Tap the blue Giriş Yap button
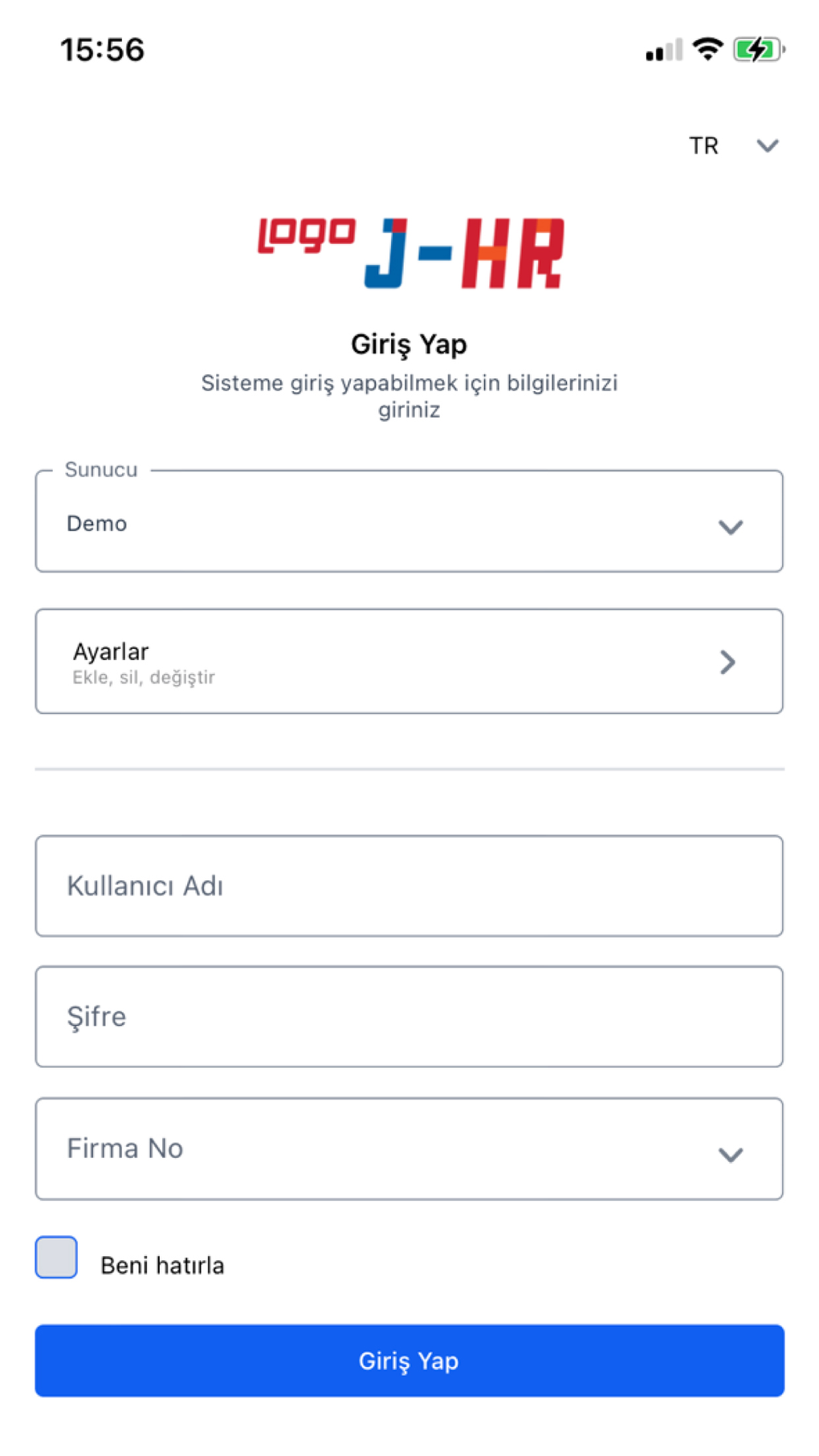This screenshot has height=1456, width=819. pos(409,1360)
